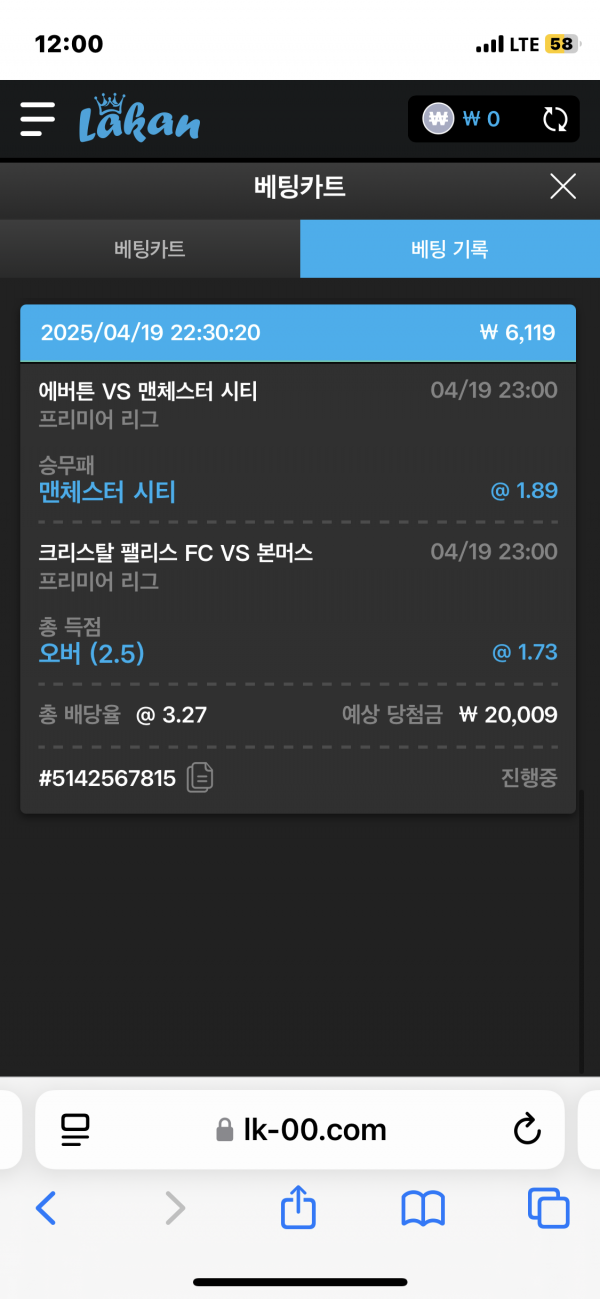Viewport: 600px width, 1299px height.
Task: Open the Safari page settings icon
Action: pyautogui.click(x=75, y=1130)
